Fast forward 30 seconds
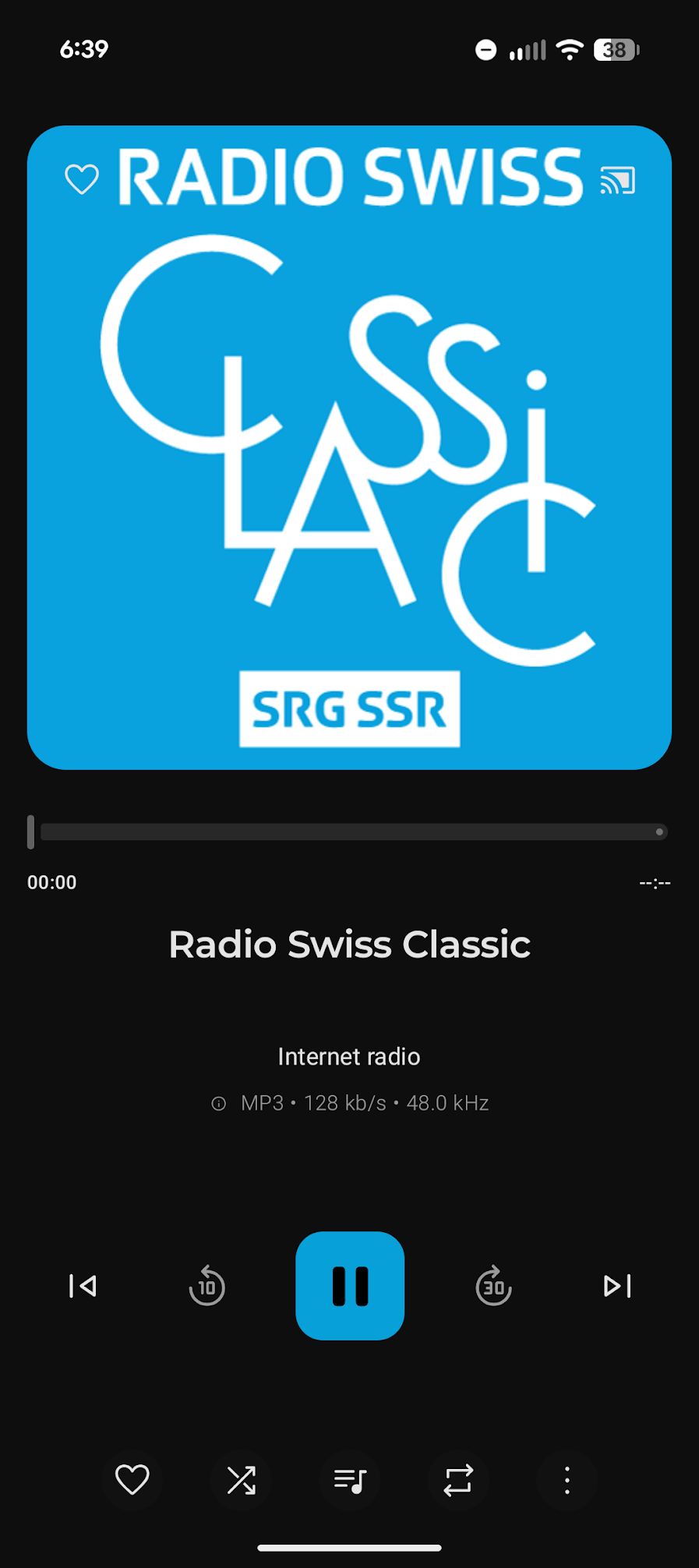The height and width of the screenshot is (1568, 699). click(493, 1286)
